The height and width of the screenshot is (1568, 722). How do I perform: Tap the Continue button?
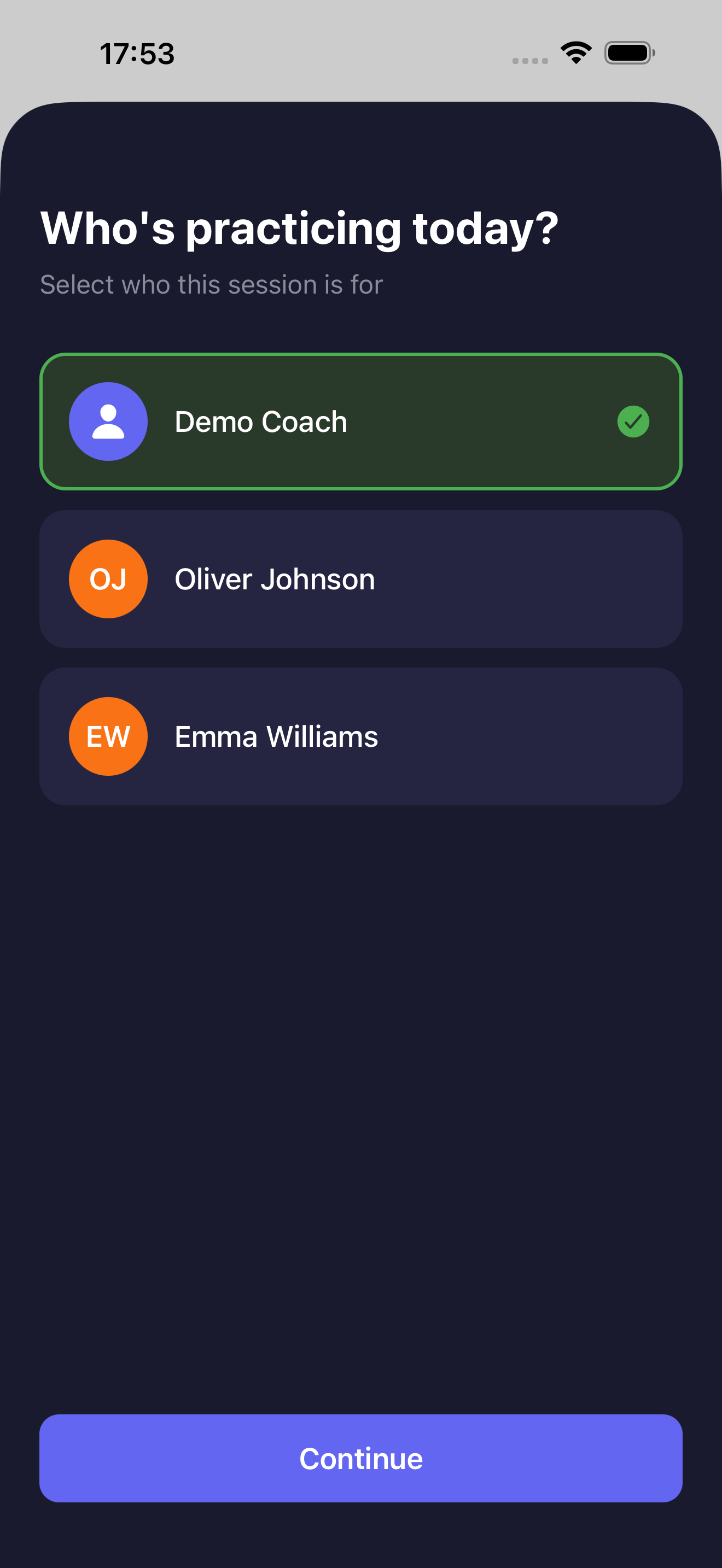[360, 1459]
